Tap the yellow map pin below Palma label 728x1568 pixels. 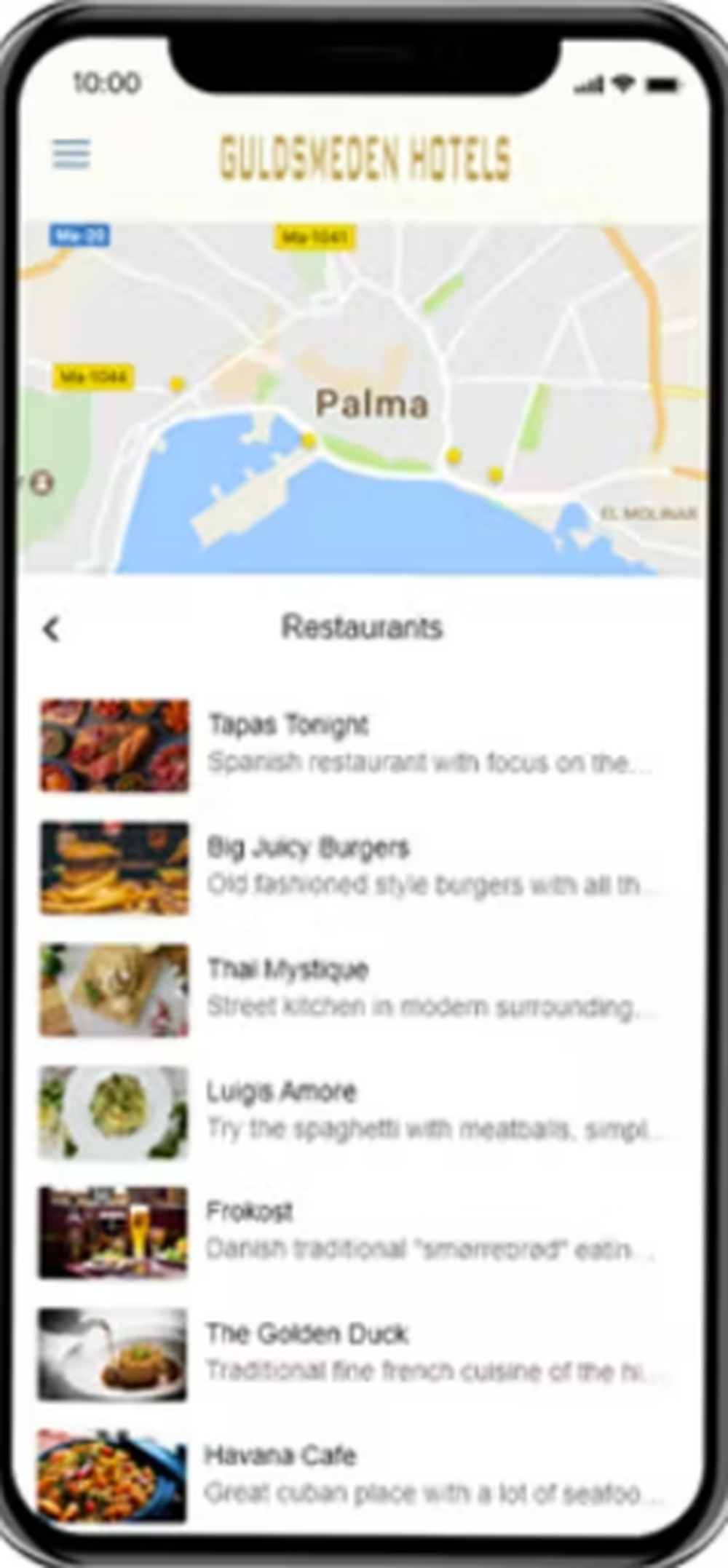pos(309,440)
